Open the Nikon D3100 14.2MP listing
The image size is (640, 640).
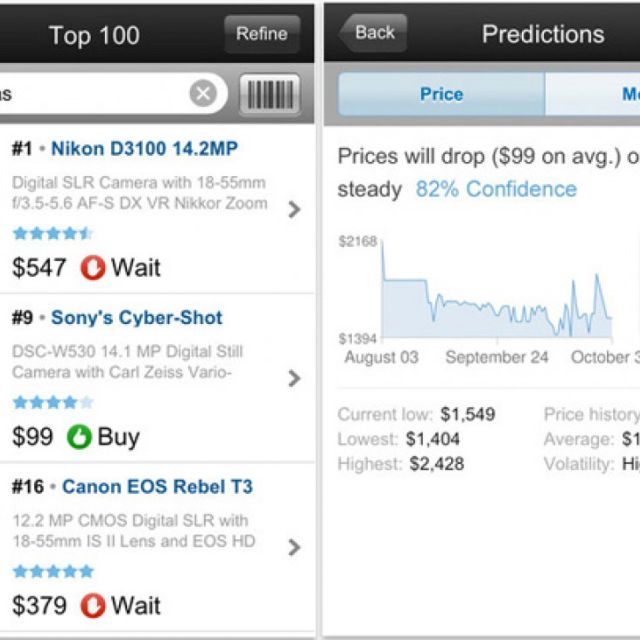click(x=144, y=149)
